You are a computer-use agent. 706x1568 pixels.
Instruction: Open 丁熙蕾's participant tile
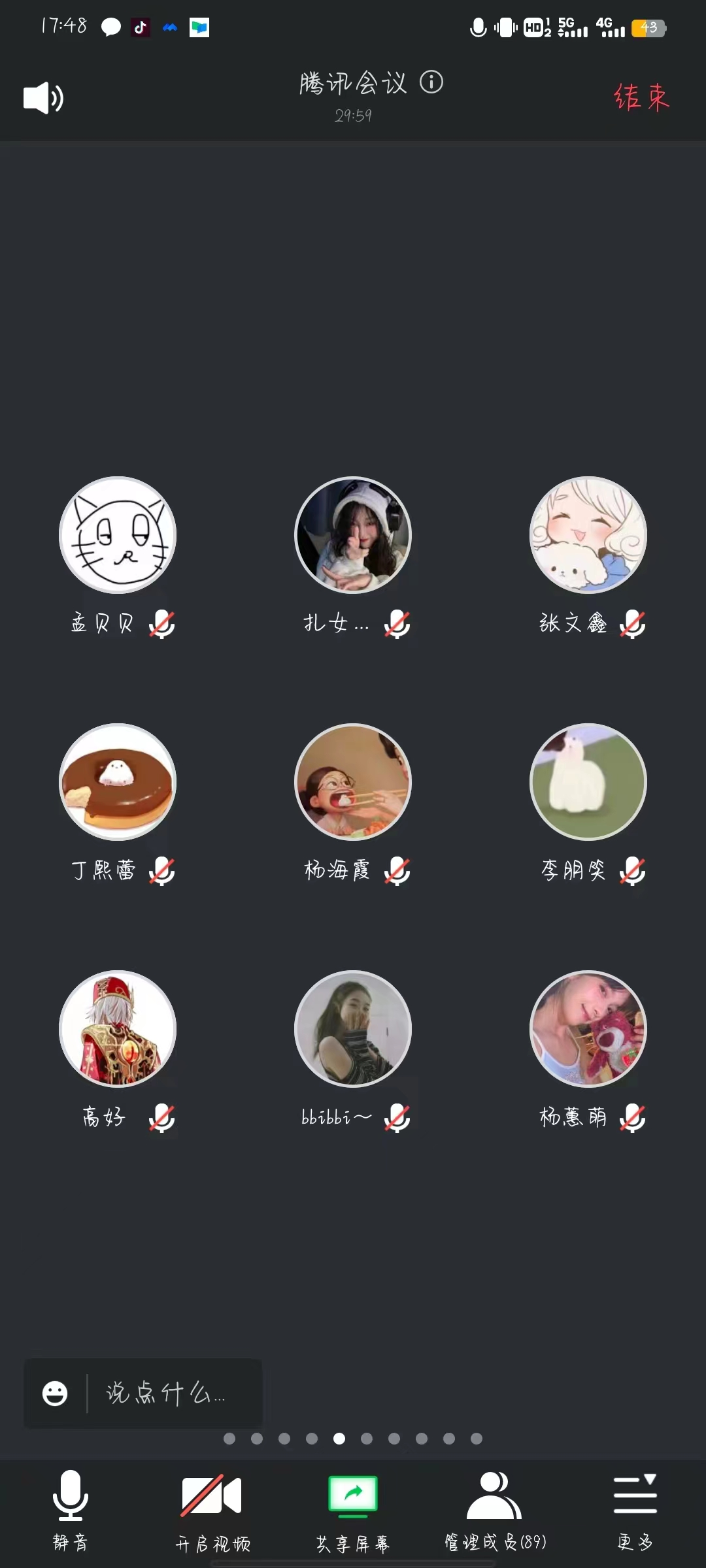click(118, 782)
